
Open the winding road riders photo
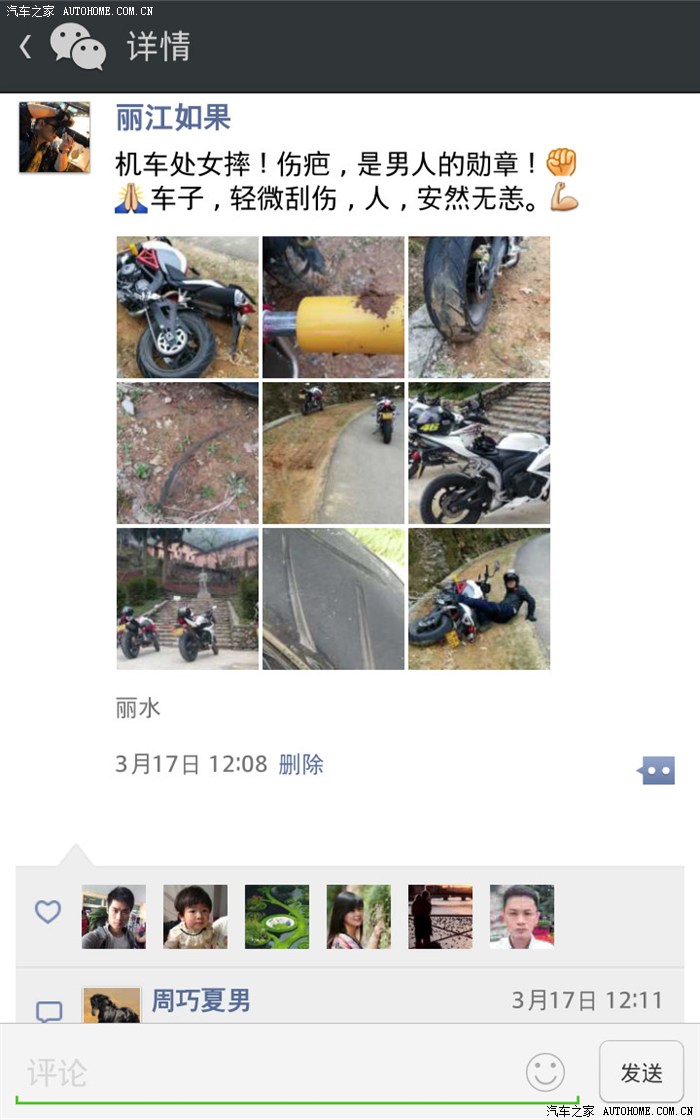point(333,453)
